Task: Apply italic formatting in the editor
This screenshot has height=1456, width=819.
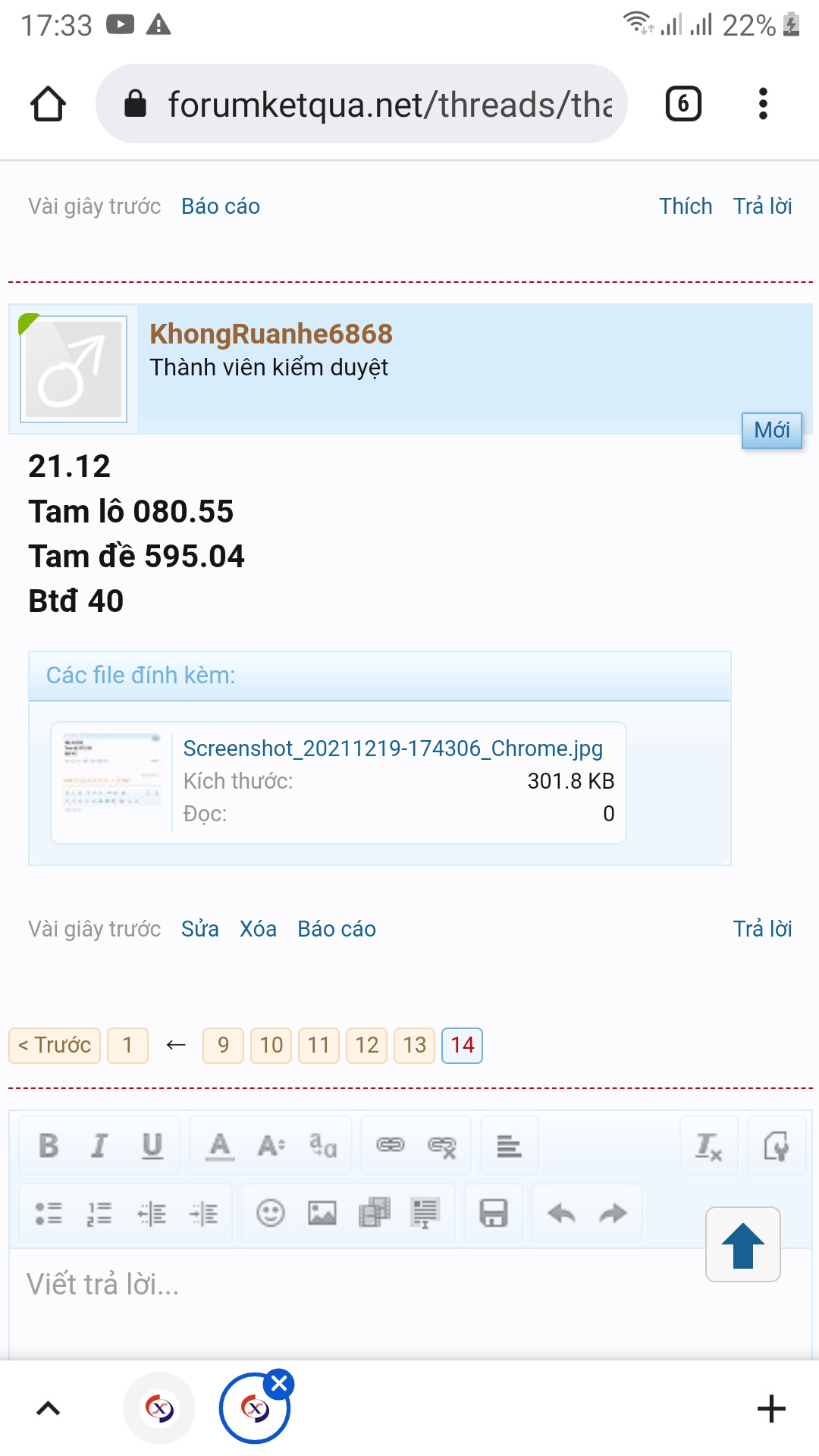Action: point(100,1145)
